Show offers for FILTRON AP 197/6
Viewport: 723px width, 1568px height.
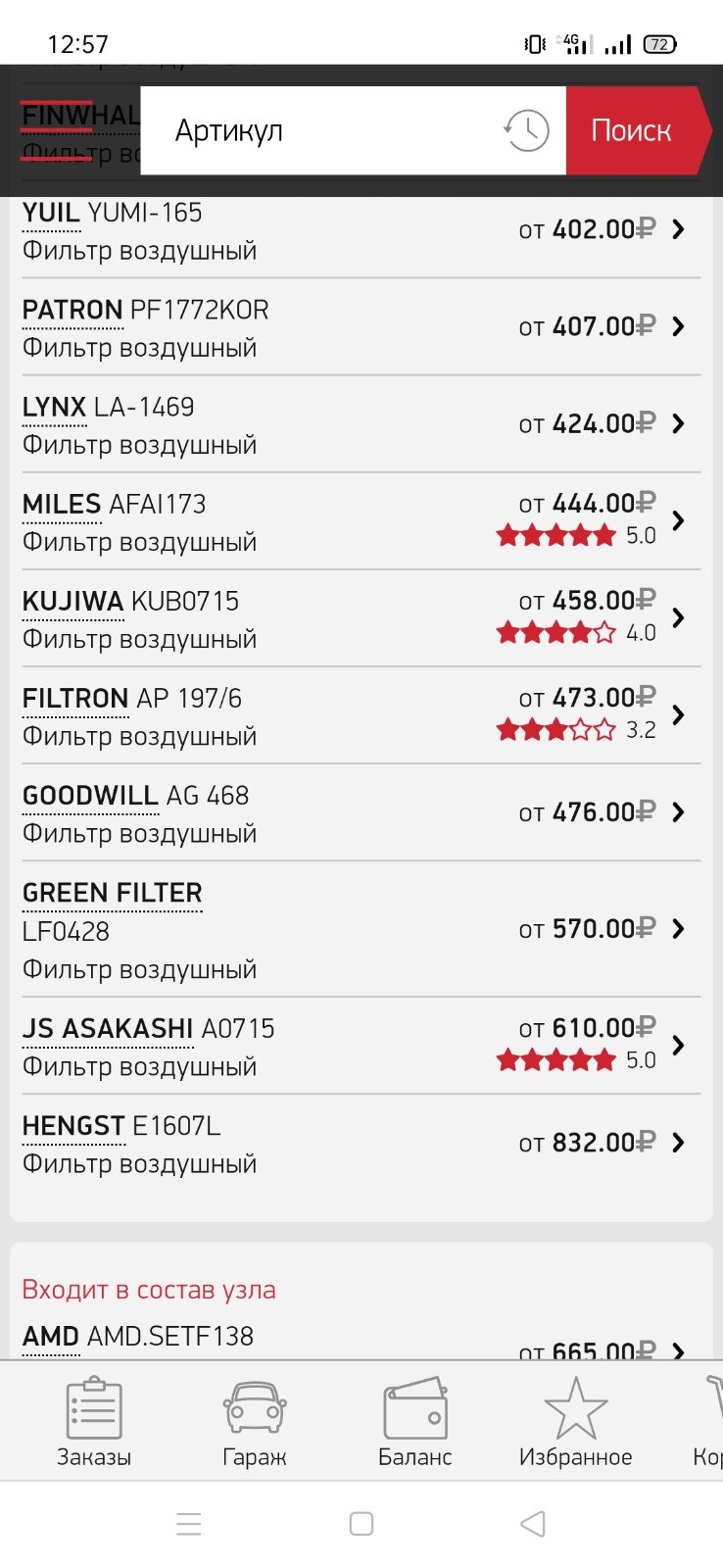coord(361,715)
